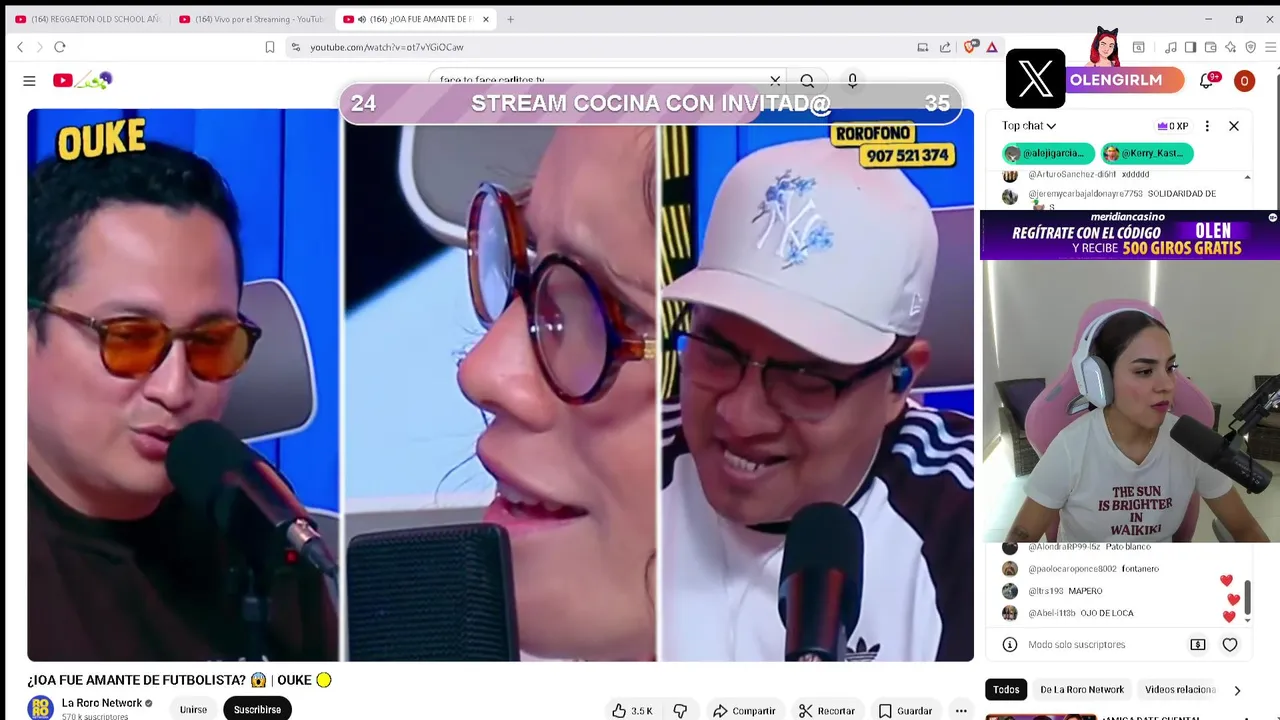Viewport: 1280px width, 720px height.
Task: Save the video with Guardar
Action: pos(905,711)
